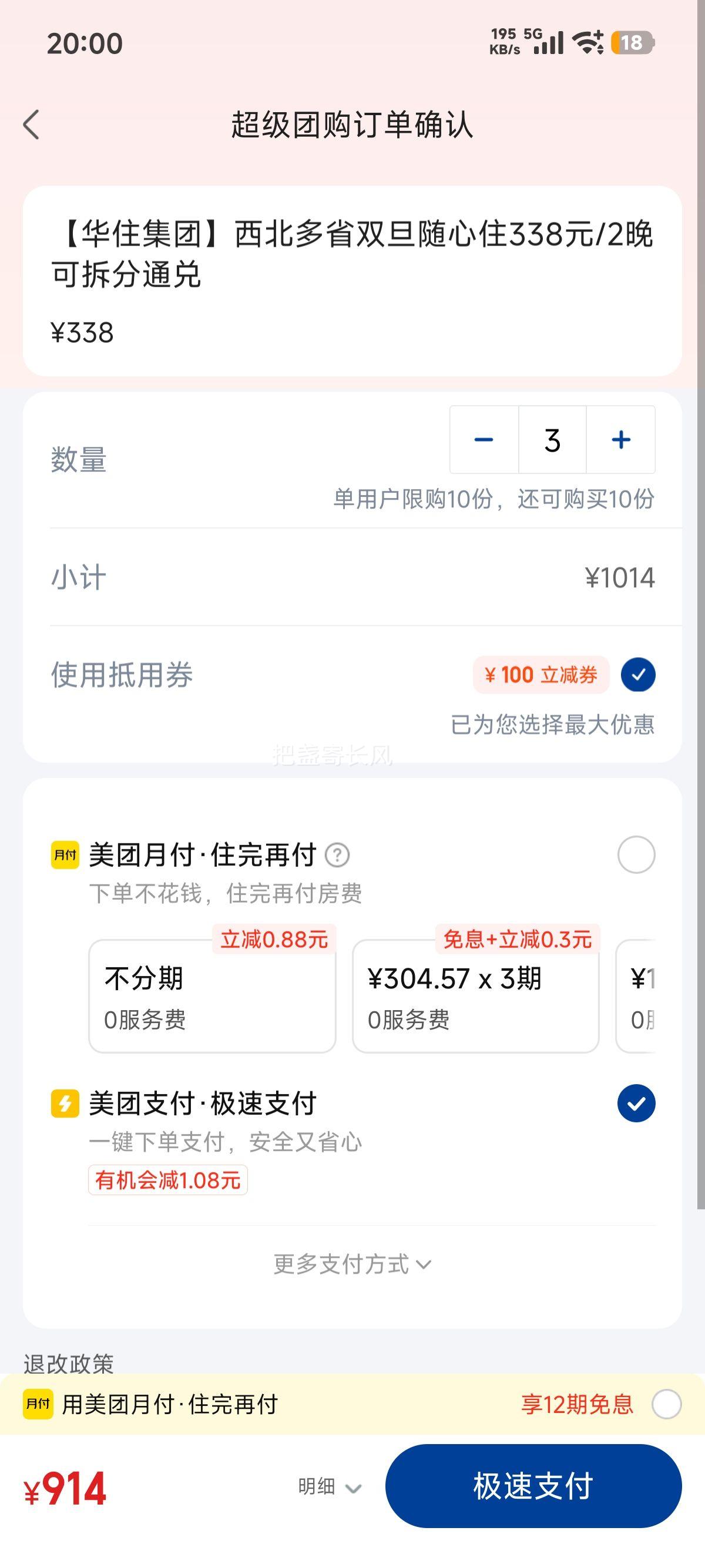The image size is (705, 1568).
Task: Increase quantity with the plus button
Action: [620, 440]
